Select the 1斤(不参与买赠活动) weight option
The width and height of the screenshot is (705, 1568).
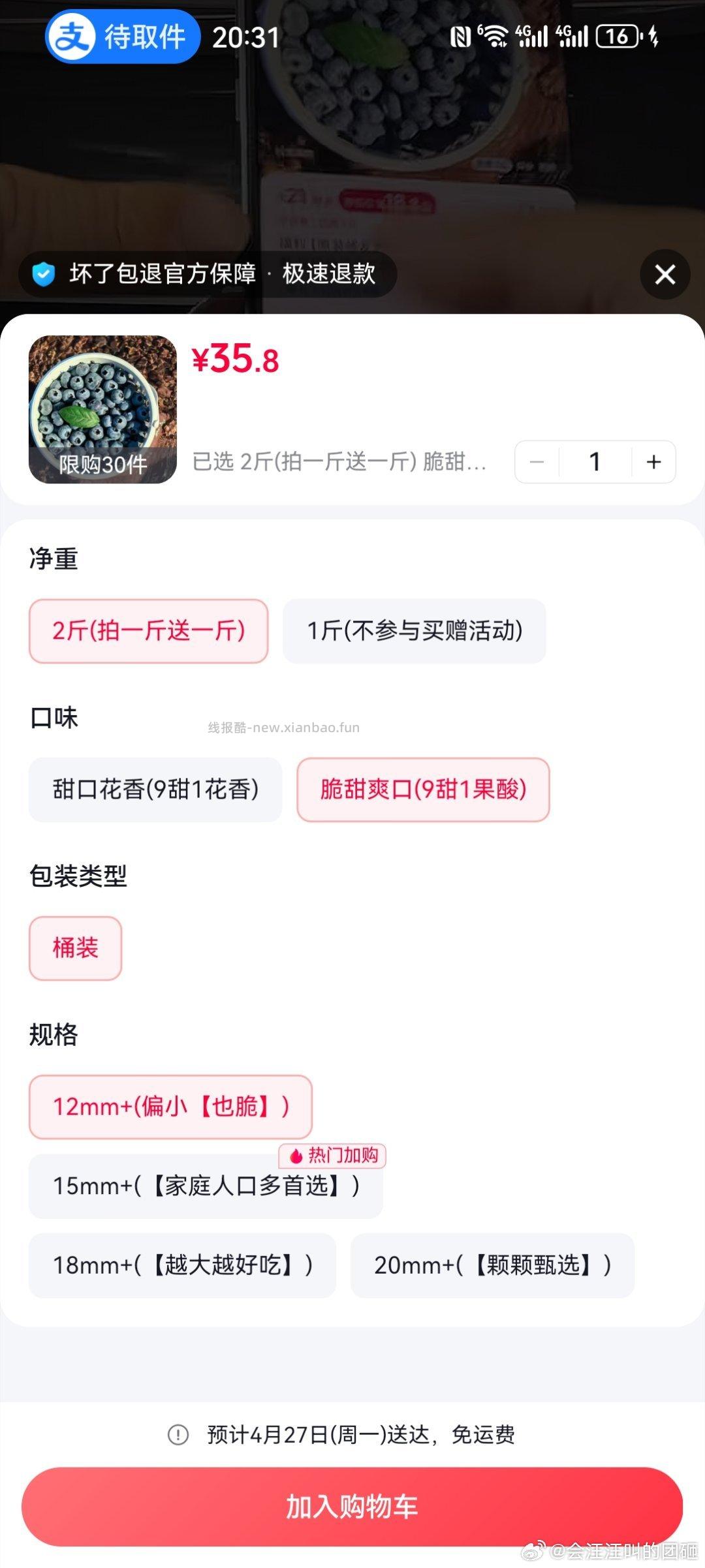point(416,630)
